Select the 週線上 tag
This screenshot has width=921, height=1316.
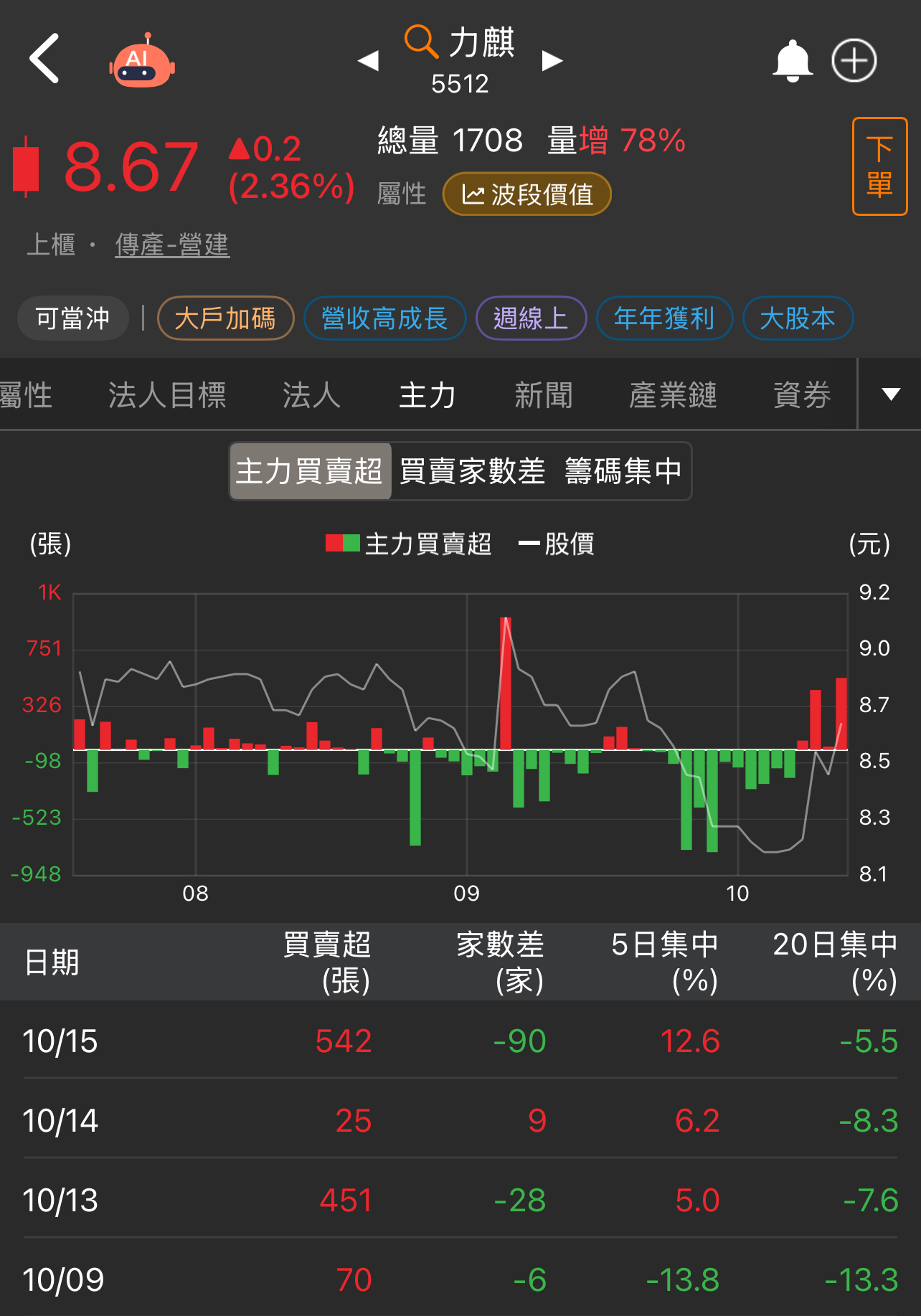coord(531,318)
